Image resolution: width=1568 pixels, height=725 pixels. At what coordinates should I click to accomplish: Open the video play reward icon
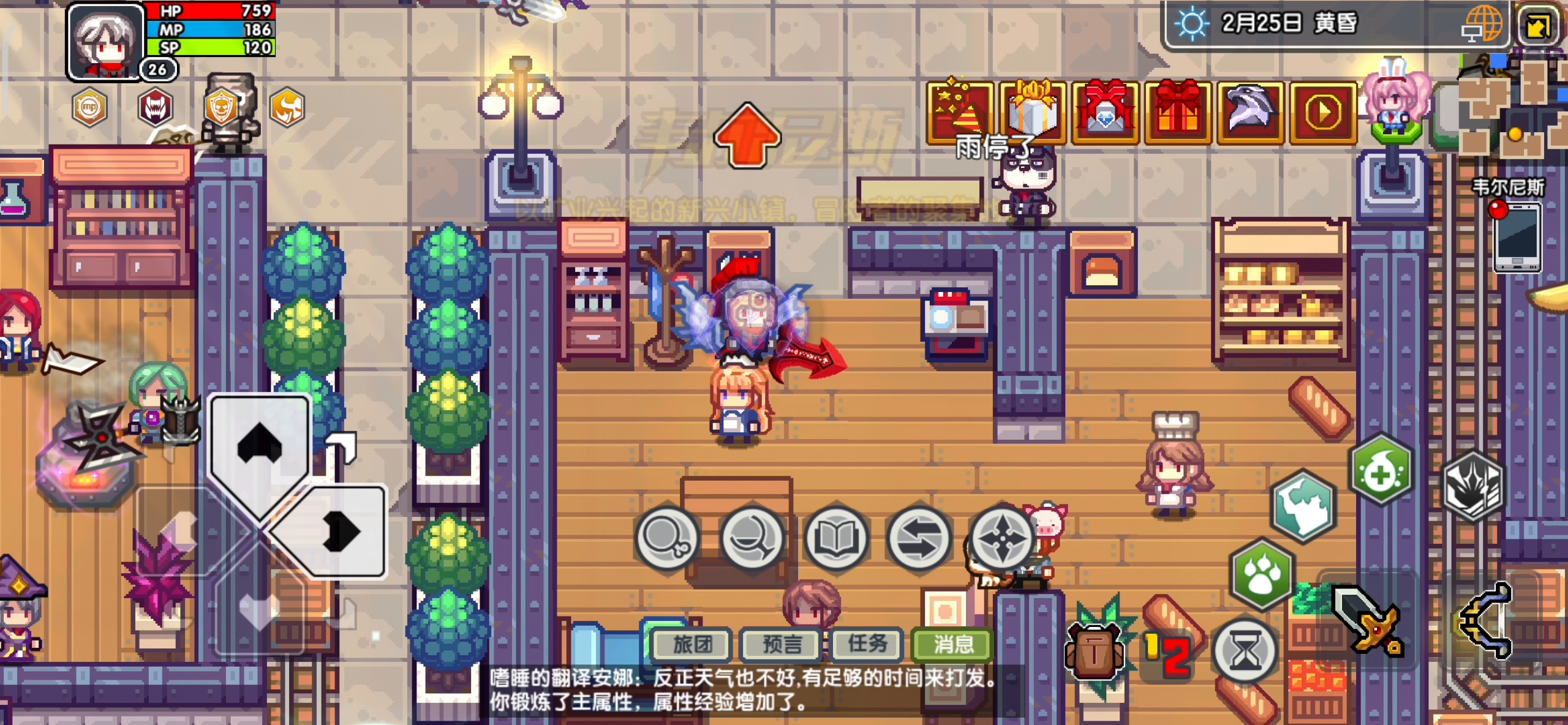pyautogui.click(x=1323, y=113)
